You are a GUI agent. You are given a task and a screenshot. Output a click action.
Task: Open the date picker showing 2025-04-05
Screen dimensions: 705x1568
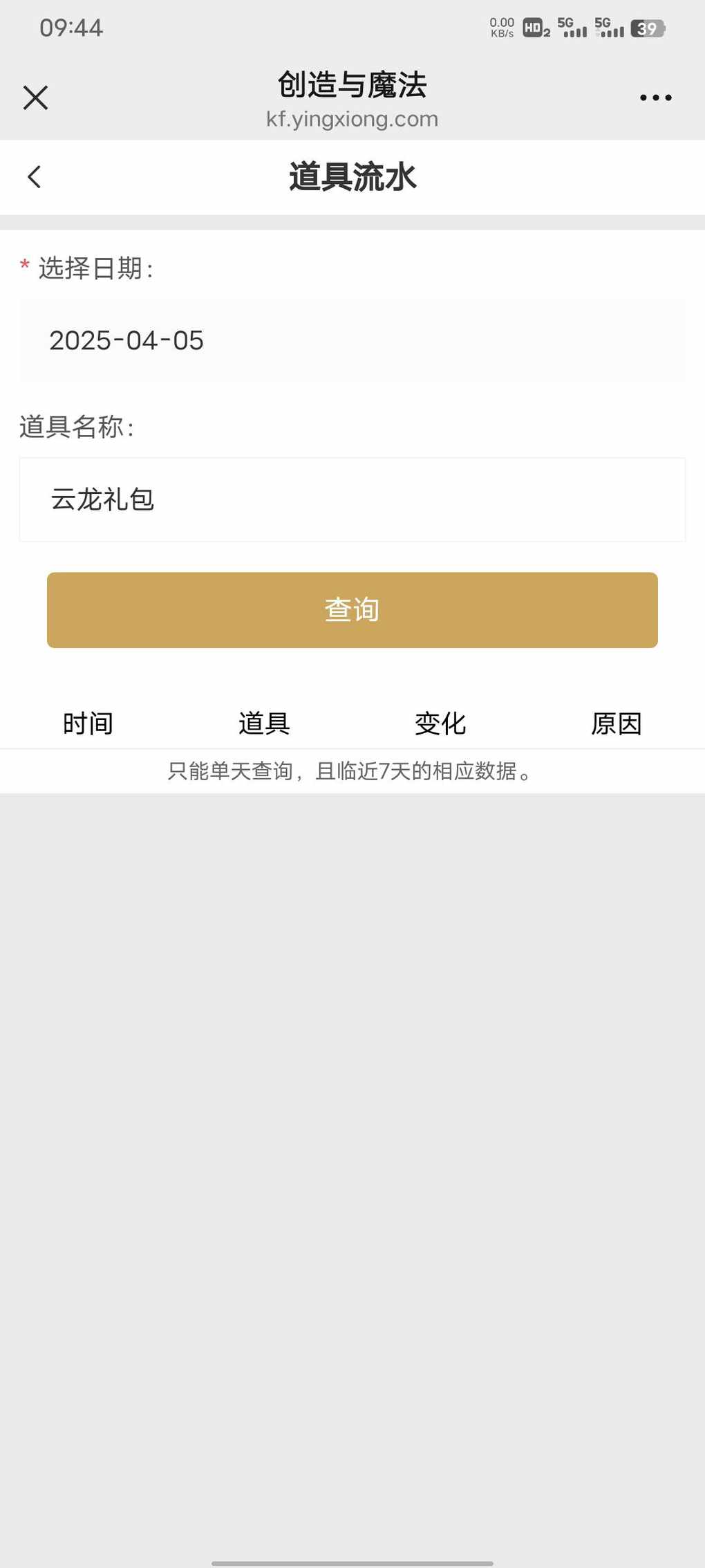click(352, 340)
